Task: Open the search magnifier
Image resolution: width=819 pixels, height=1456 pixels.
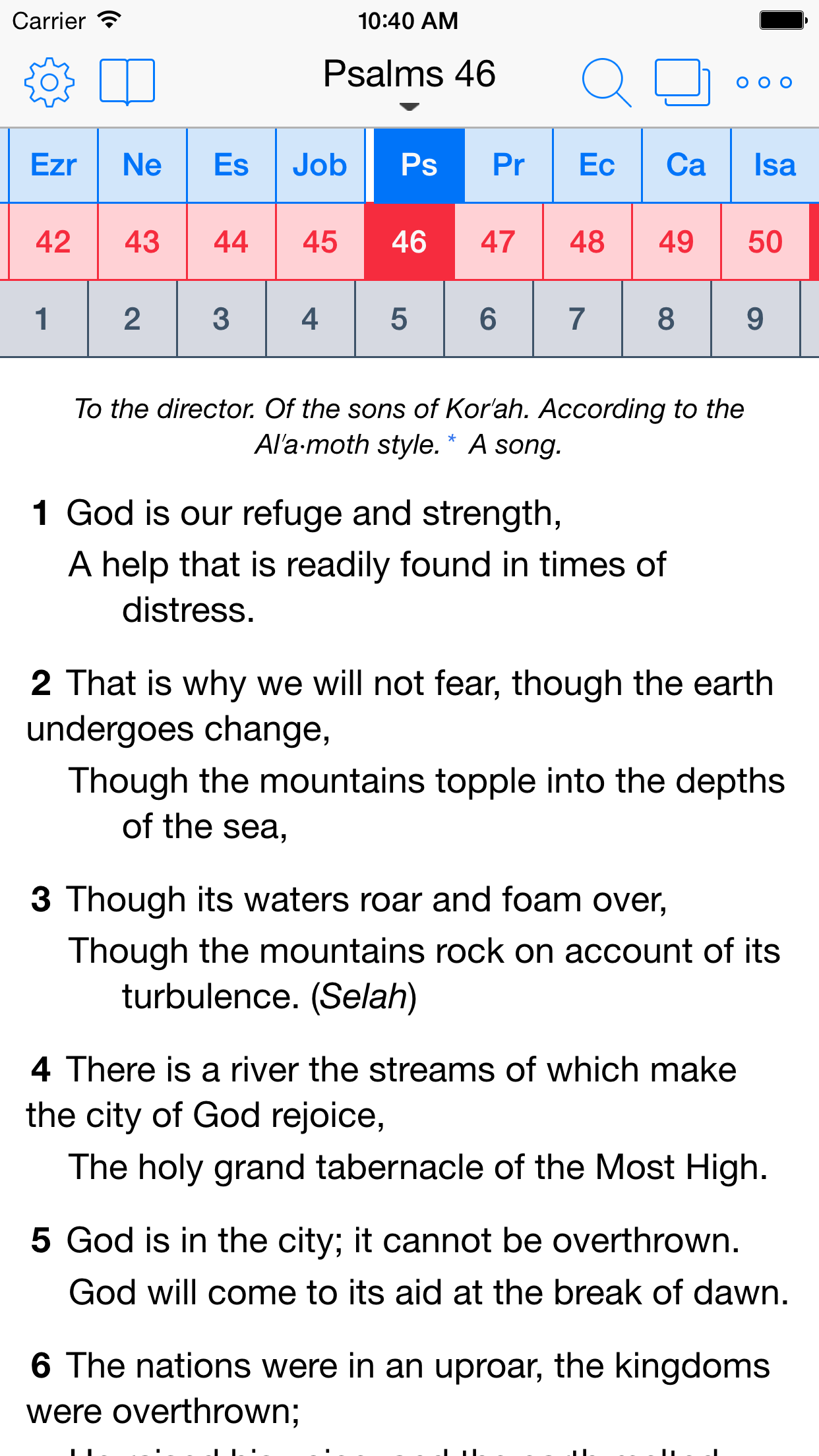Action: tap(606, 82)
